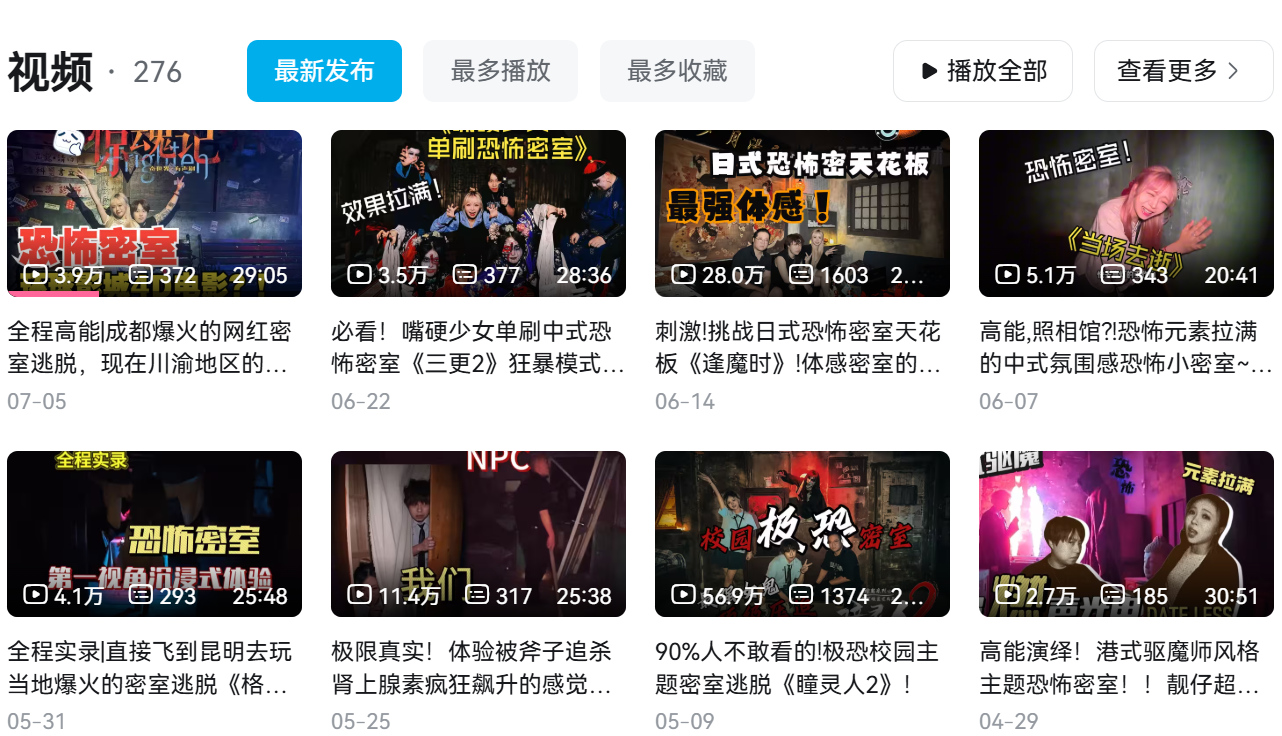Open the 07-05 video about 成都爆火的网红密室
1282x736 pixels.
pos(154,213)
